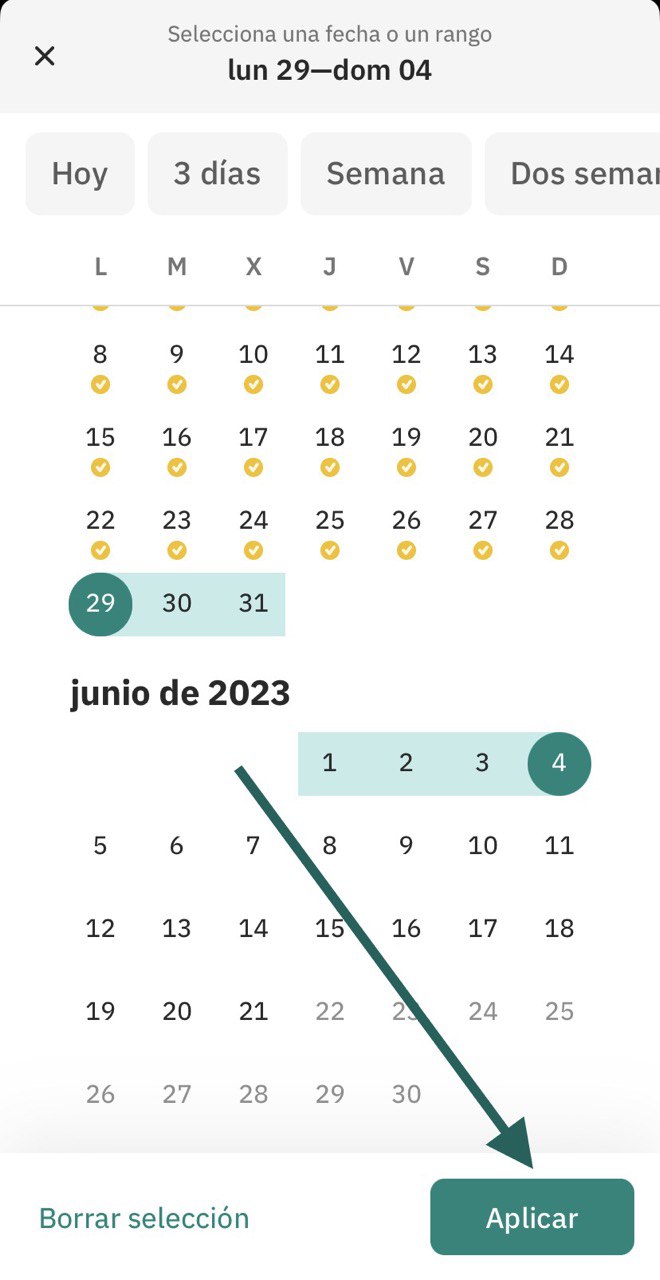Choose the 3 días range chip
The width and height of the screenshot is (660, 1280).
[x=217, y=174]
